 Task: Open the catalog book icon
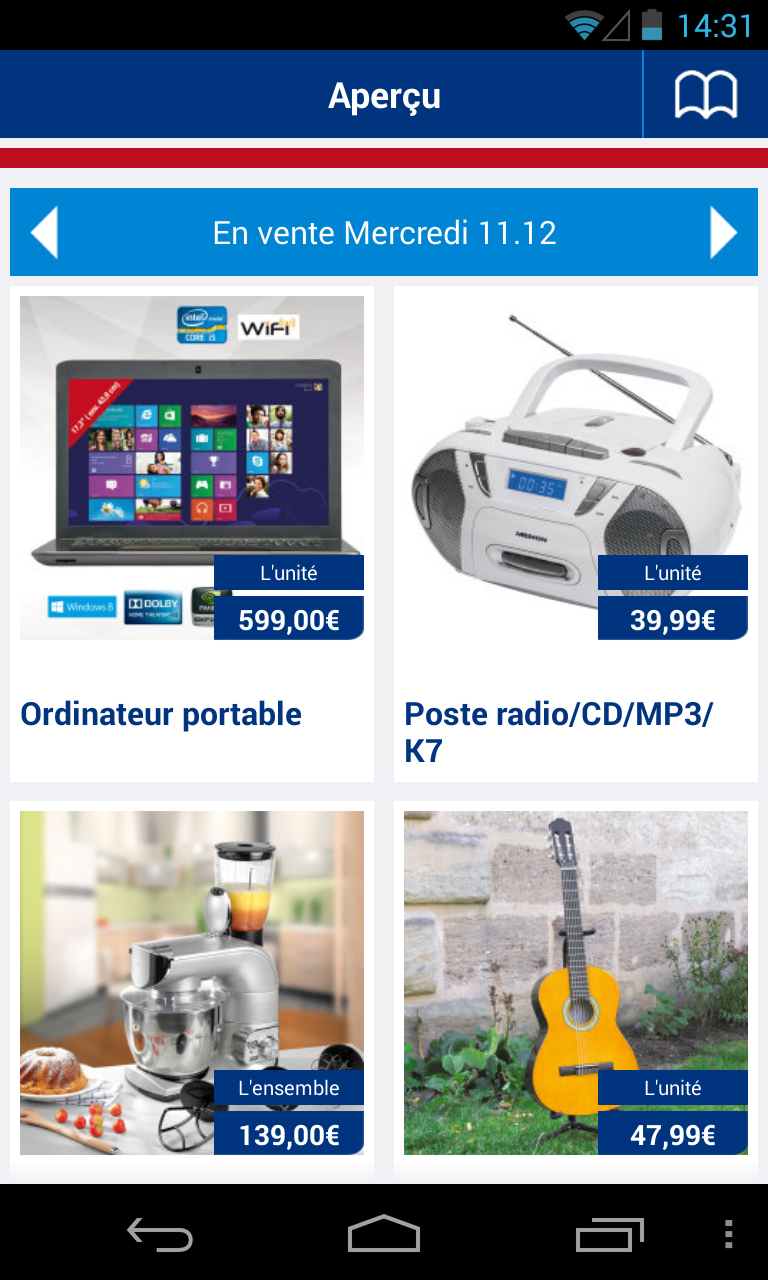point(705,95)
